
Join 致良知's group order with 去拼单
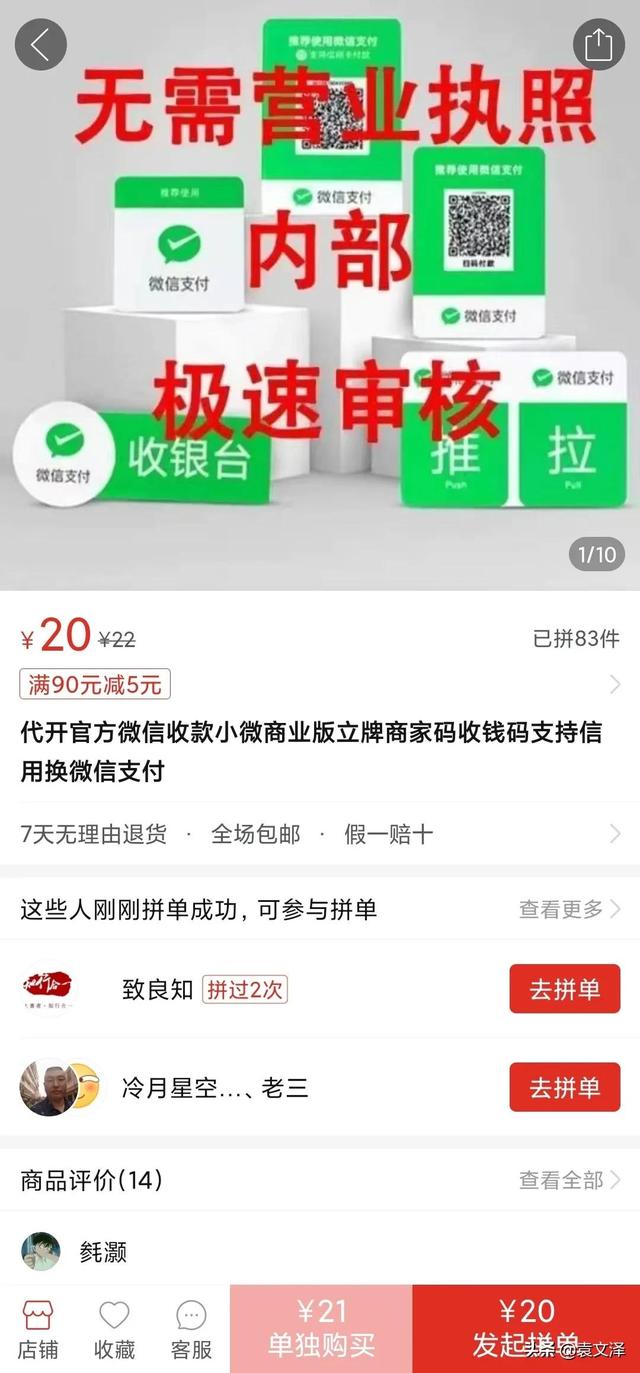(565, 989)
